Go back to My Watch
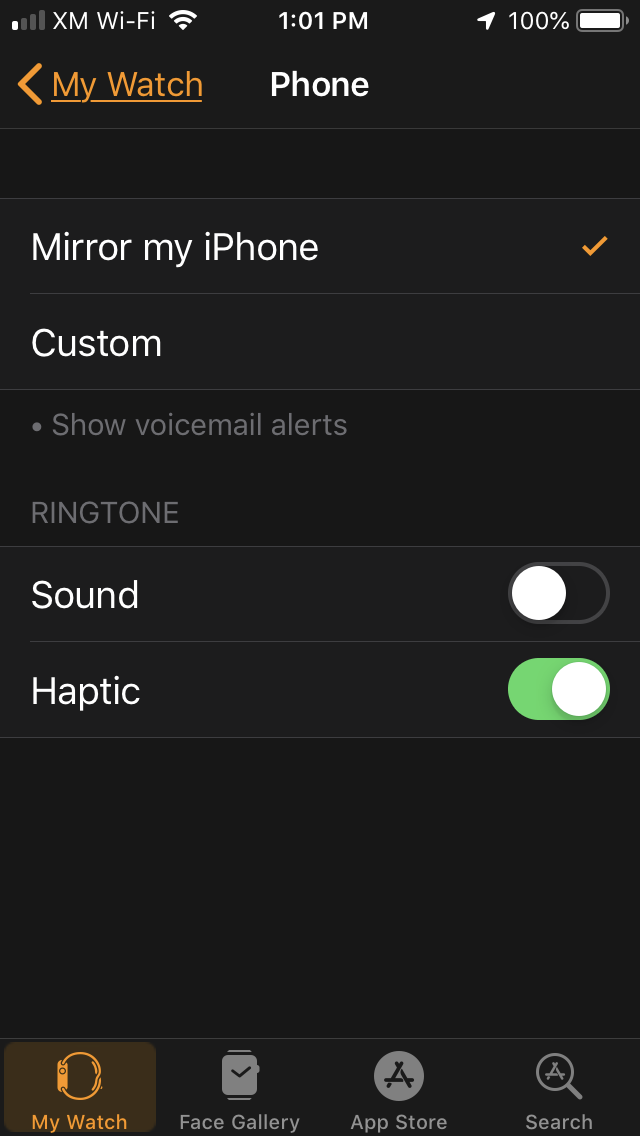Screen dimensions: 640x1136 coord(110,85)
